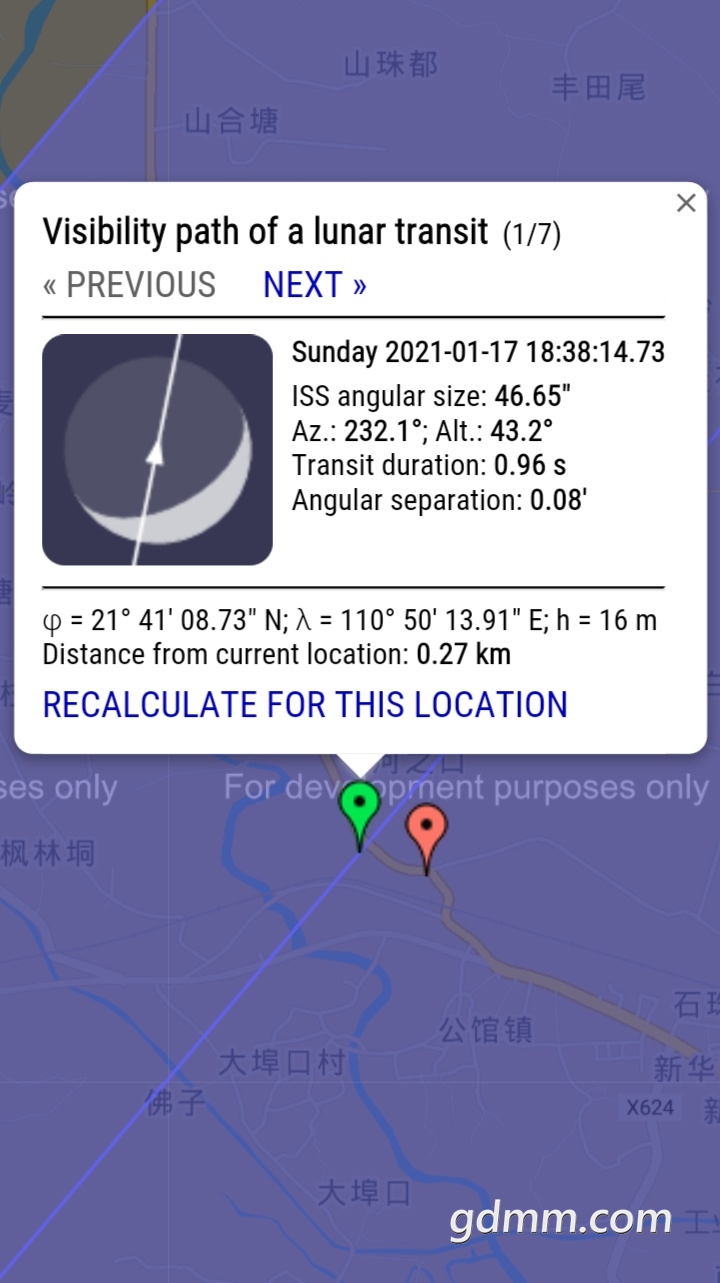Go to the PREVIOUS transit

pyautogui.click(x=129, y=285)
